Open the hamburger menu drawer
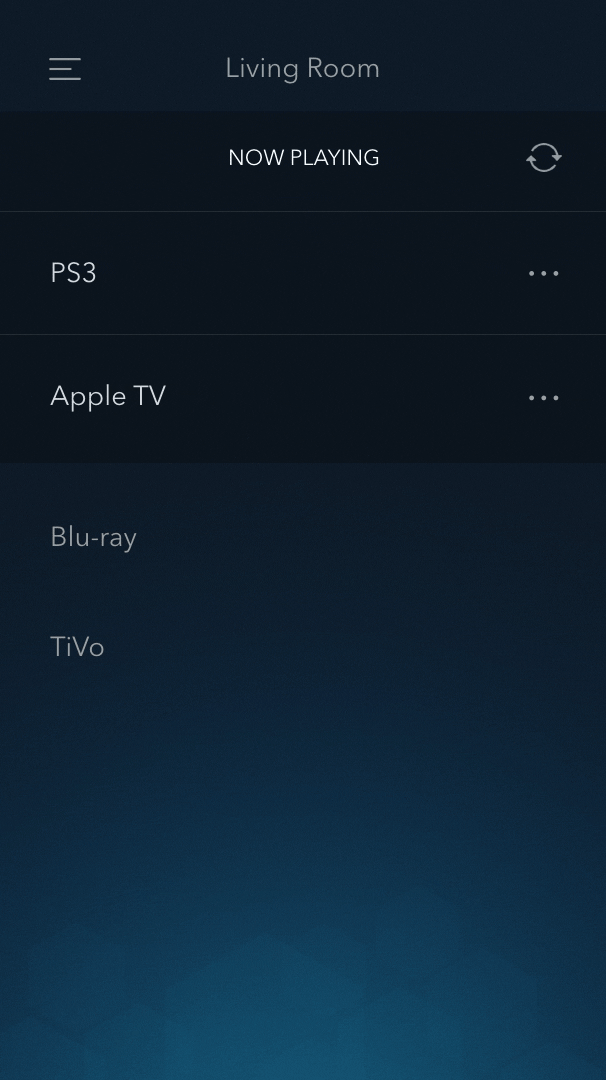The image size is (606, 1080). (x=65, y=68)
